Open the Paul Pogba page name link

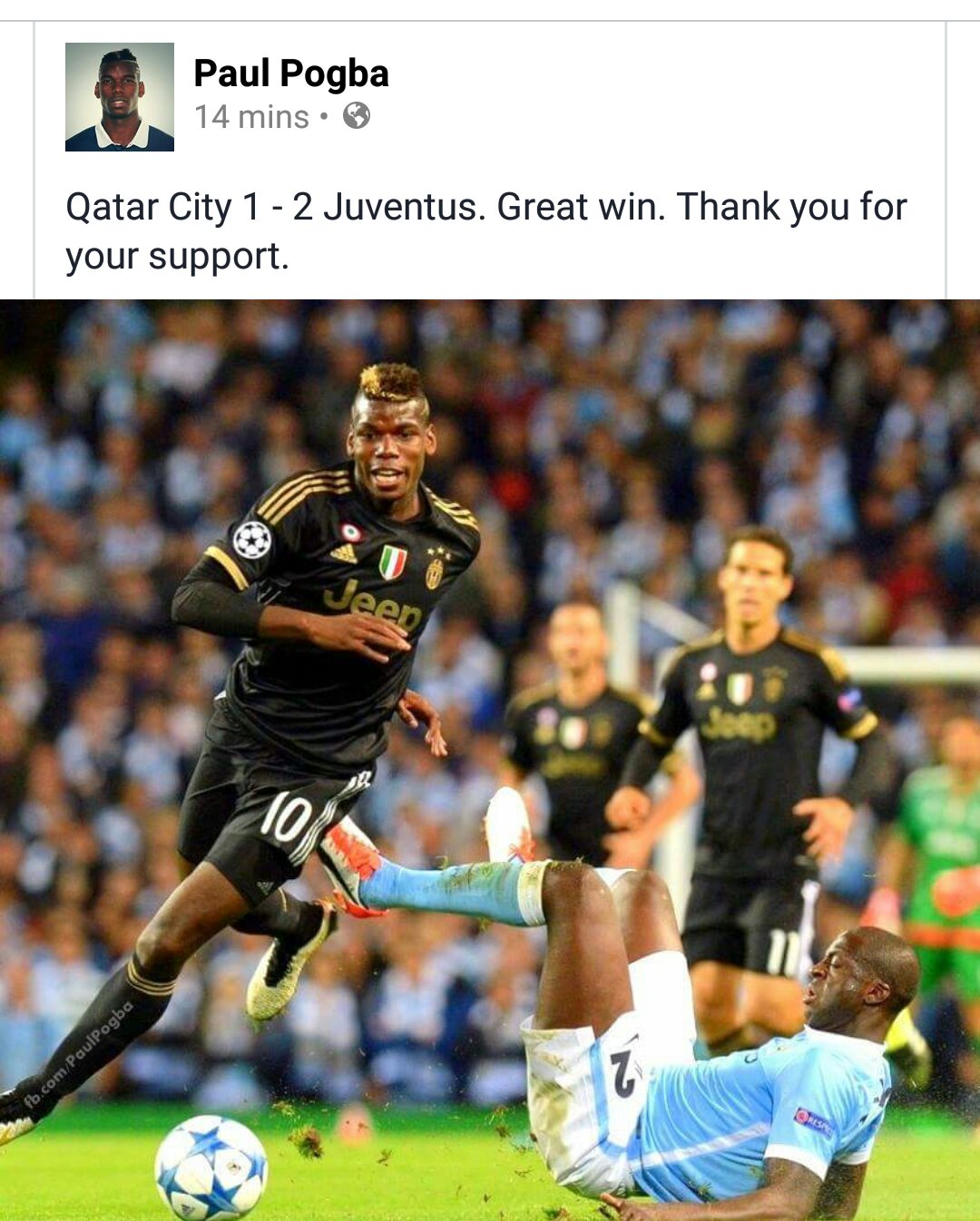(x=290, y=73)
